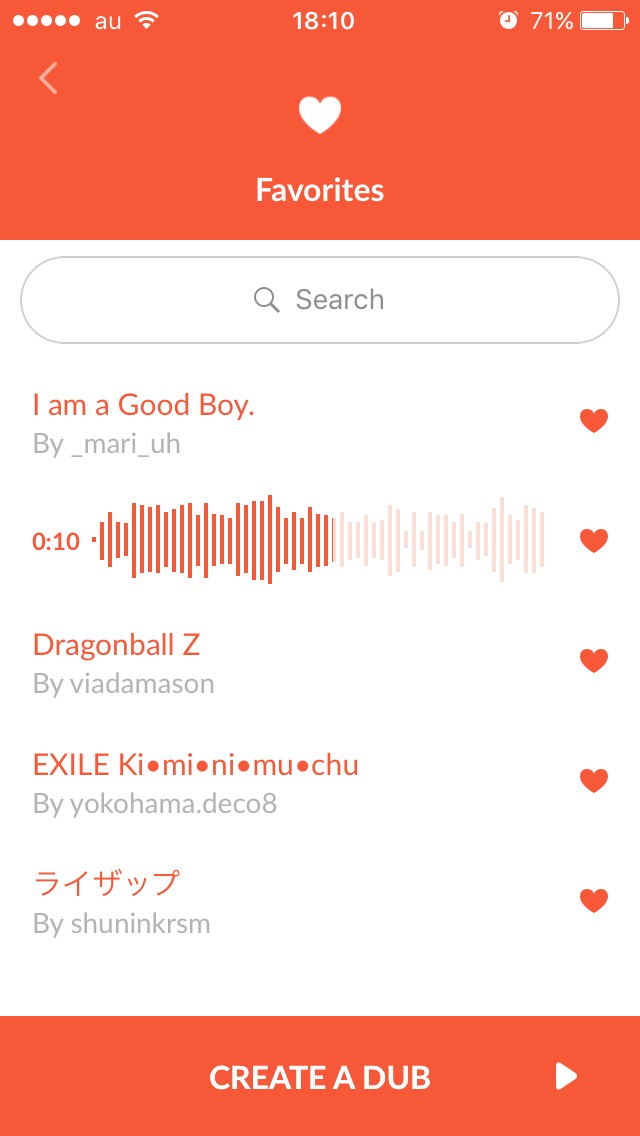
Task: Unfavorite I am a Good Boy.
Action: coord(594,421)
